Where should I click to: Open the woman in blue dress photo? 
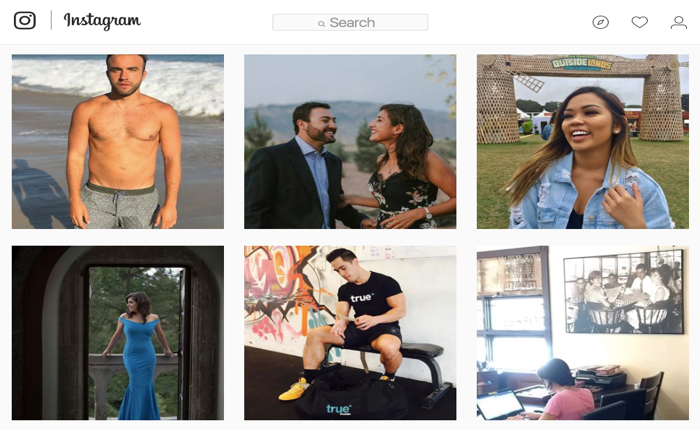118,332
